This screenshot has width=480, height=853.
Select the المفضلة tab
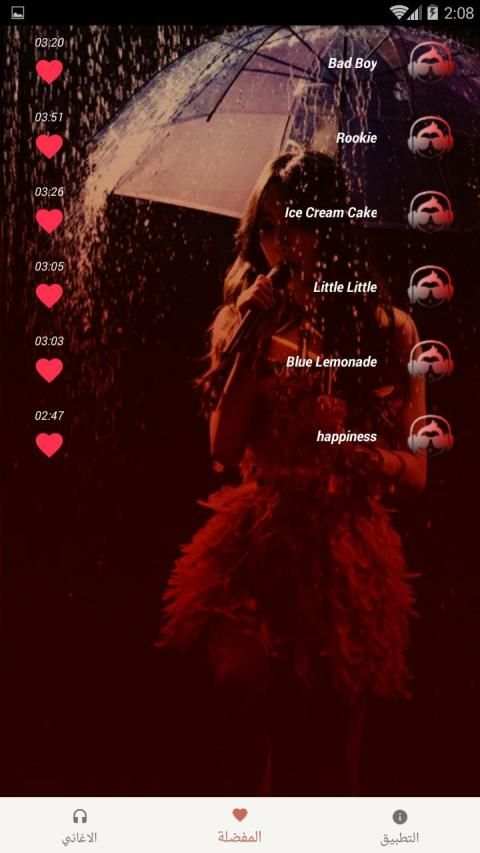point(240,825)
